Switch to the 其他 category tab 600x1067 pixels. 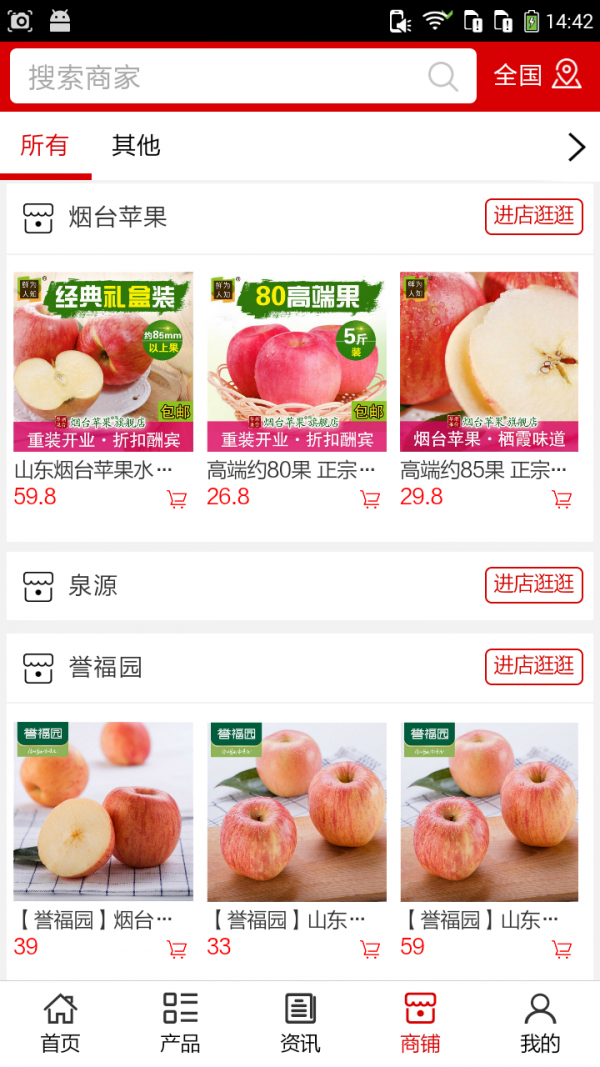pyautogui.click(x=136, y=146)
